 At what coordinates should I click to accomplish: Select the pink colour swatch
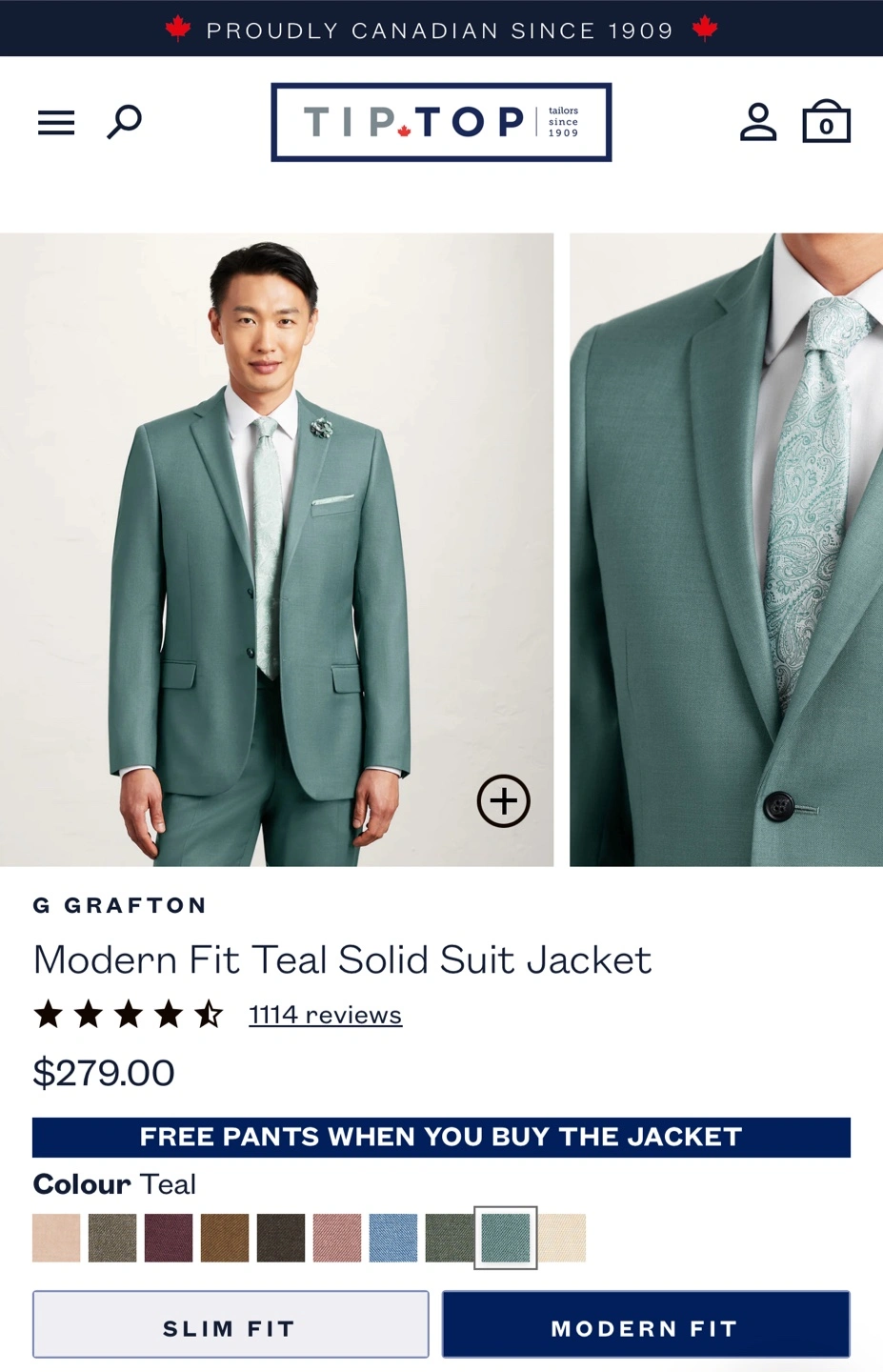coord(337,1238)
